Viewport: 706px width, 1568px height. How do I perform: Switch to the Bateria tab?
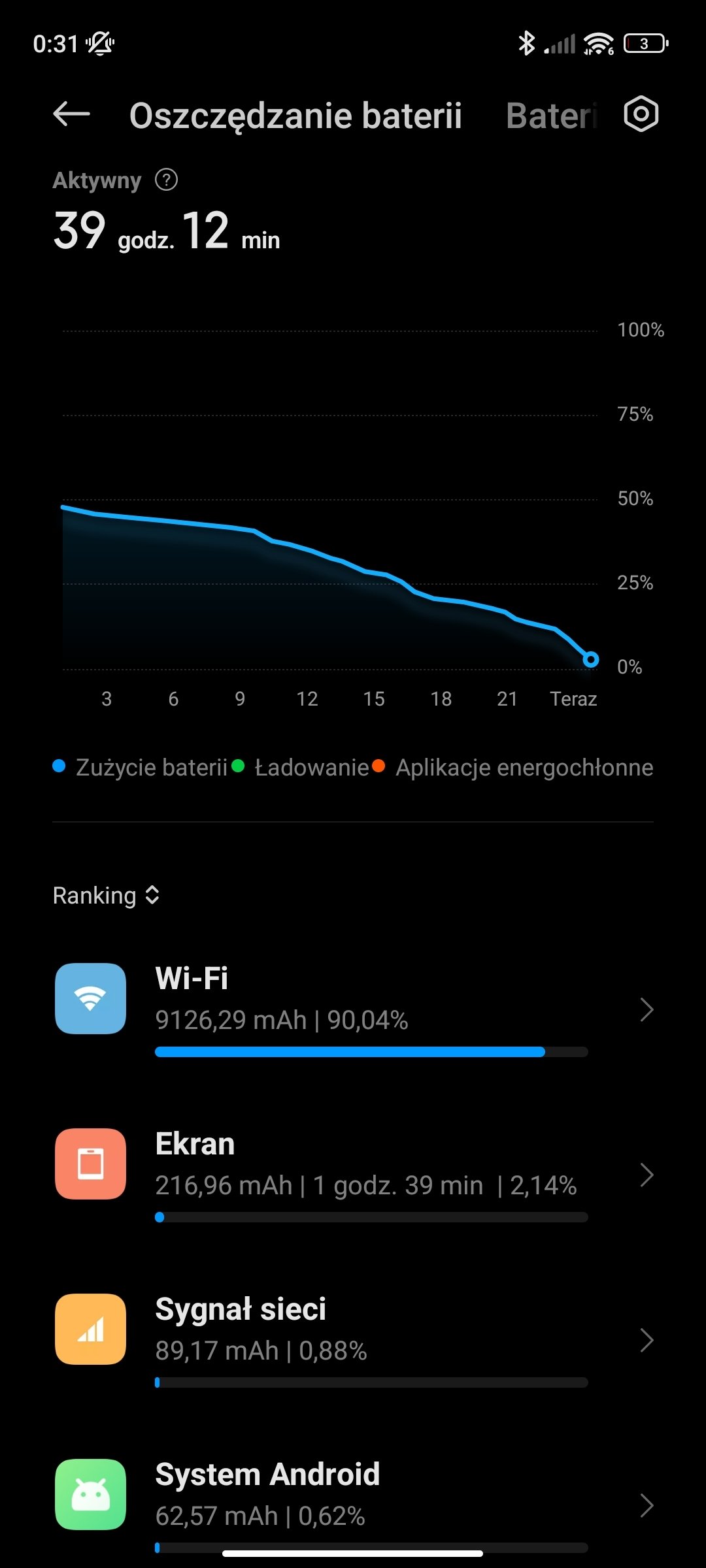(551, 116)
